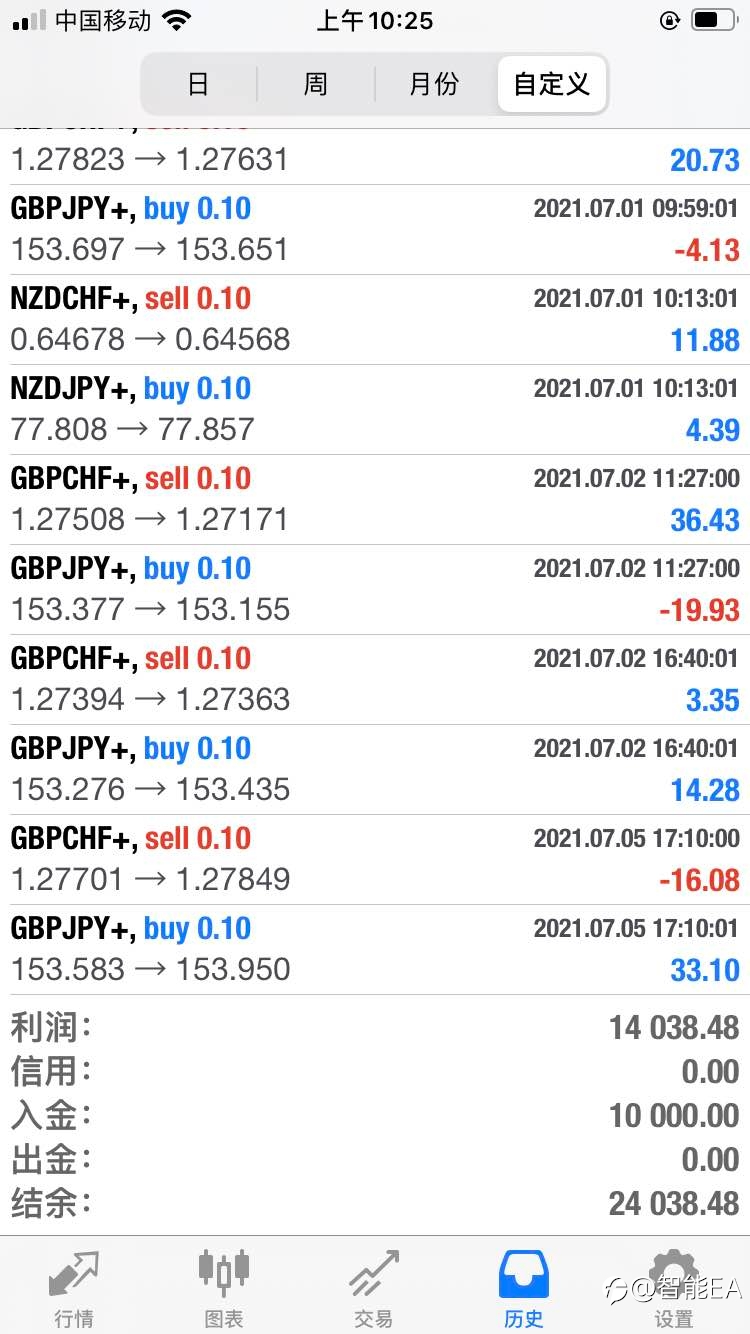Viewport: 750px width, 1334px height.
Task: Open the 设置 settings tab
Action: [674, 1288]
